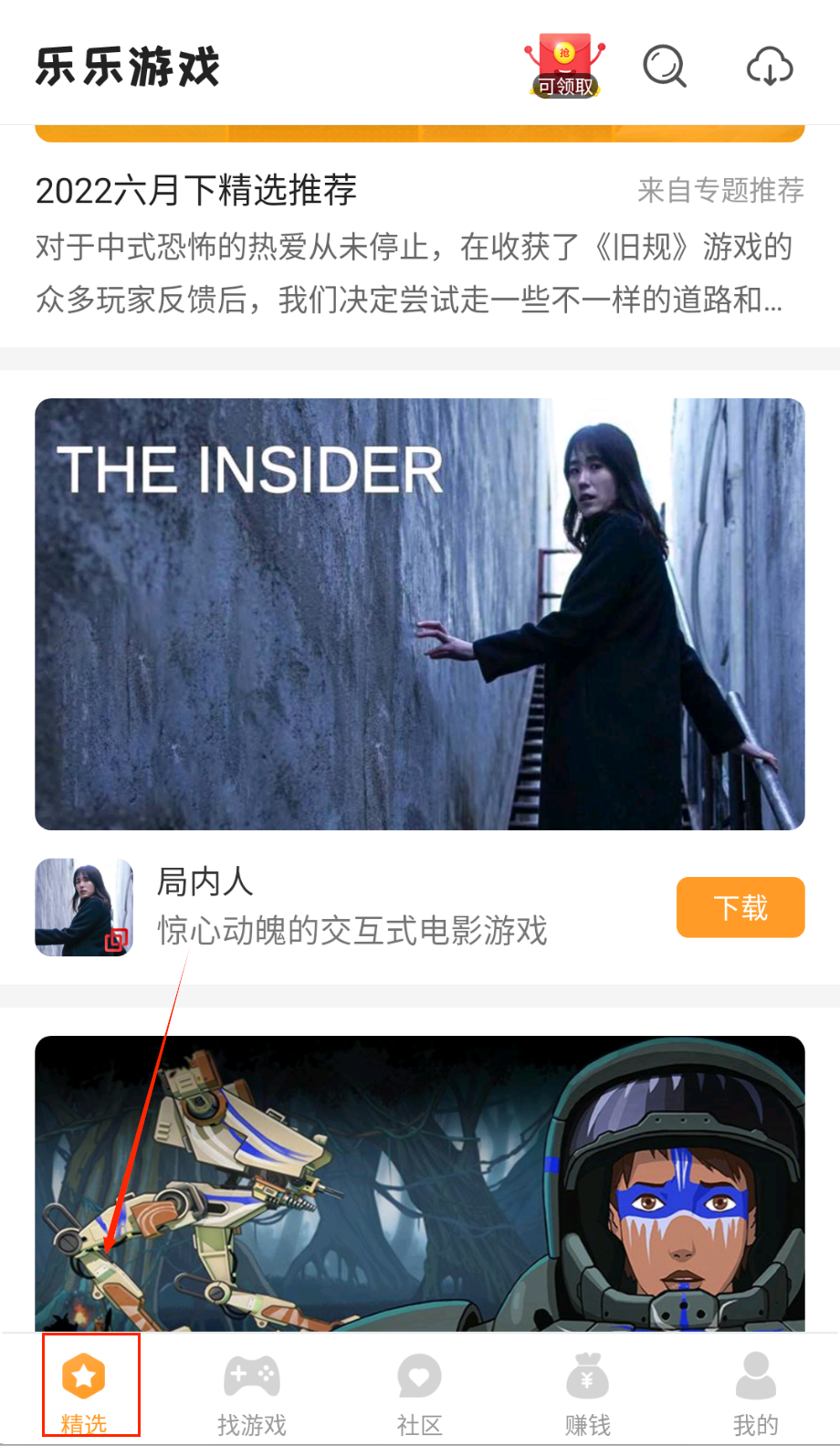Open the download manager cloud icon
The image size is (840, 1446).
[x=770, y=67]
